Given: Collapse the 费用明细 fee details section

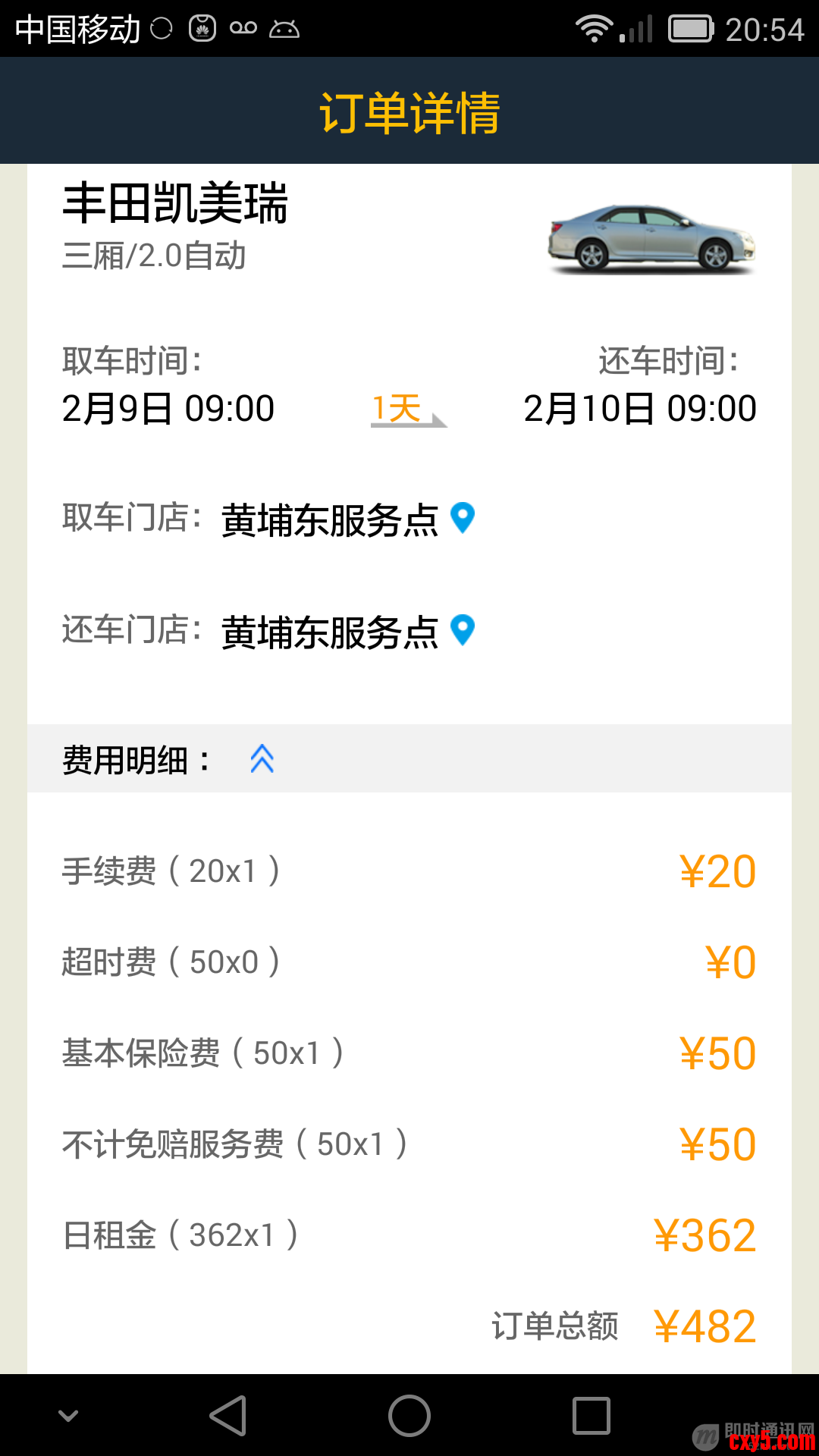Looking at the screenshot, I should pyautogui.click(x=262, y=758).
